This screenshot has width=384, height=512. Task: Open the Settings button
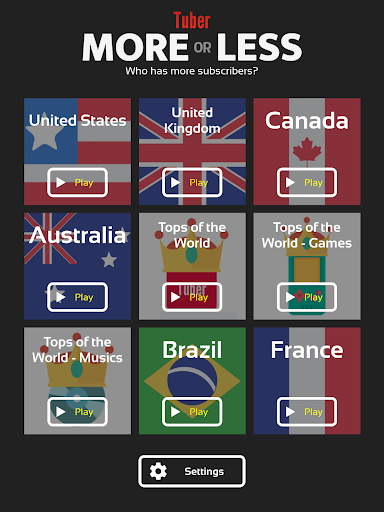[192, 471]
